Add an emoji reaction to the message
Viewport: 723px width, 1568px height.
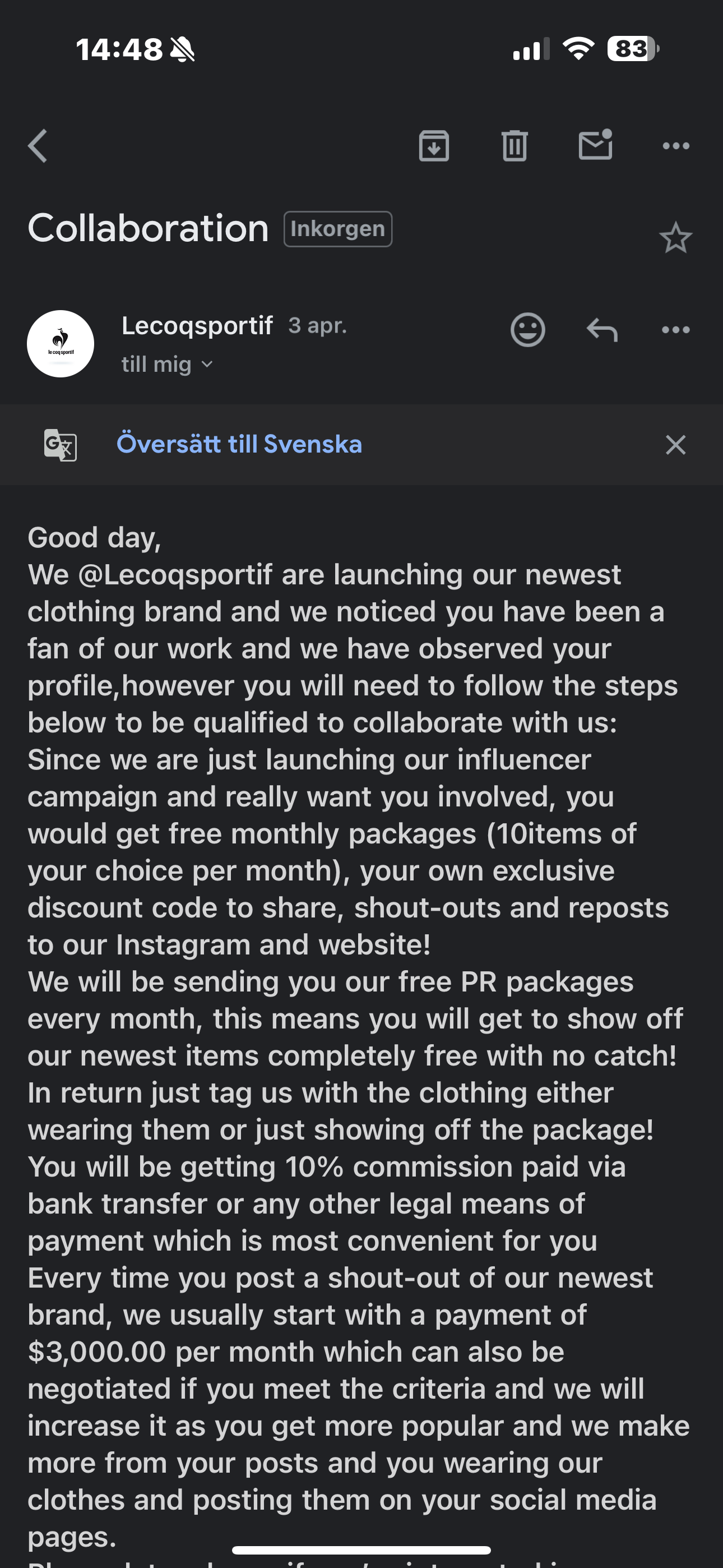[x=527, y=330]
